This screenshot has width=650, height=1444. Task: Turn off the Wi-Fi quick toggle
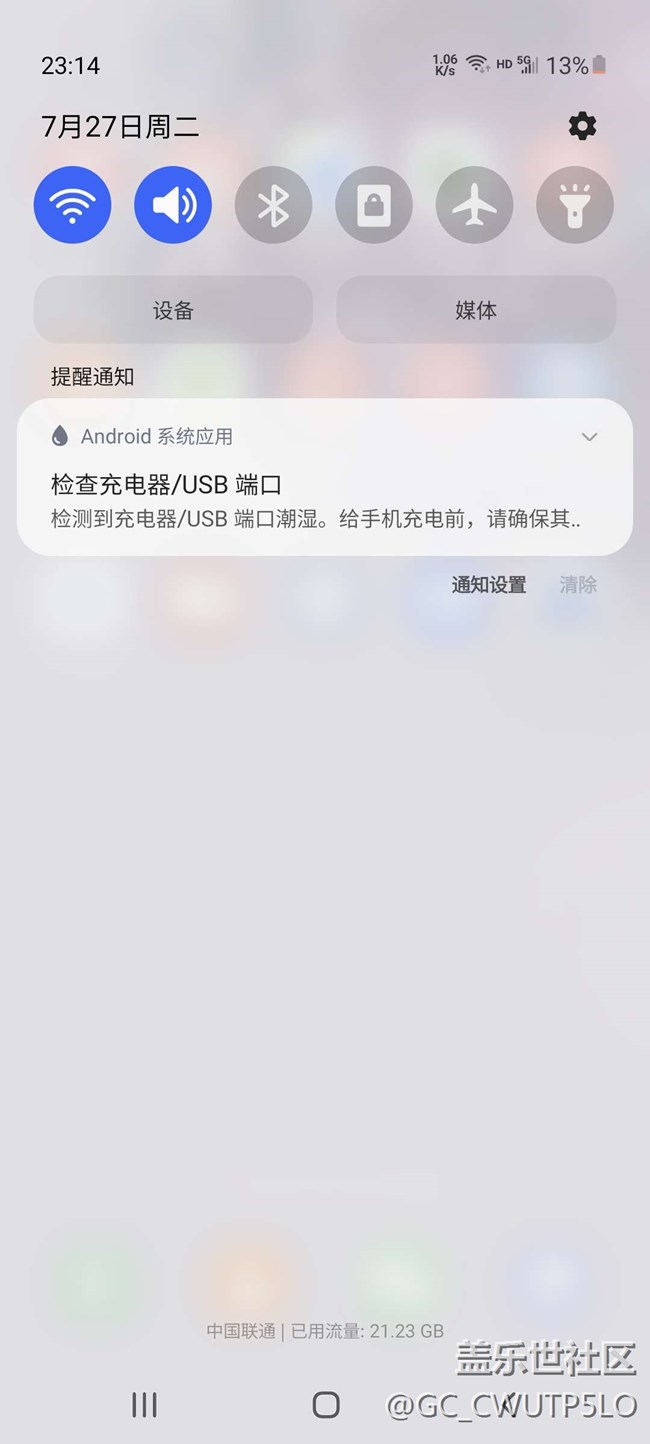coord(72,205)
